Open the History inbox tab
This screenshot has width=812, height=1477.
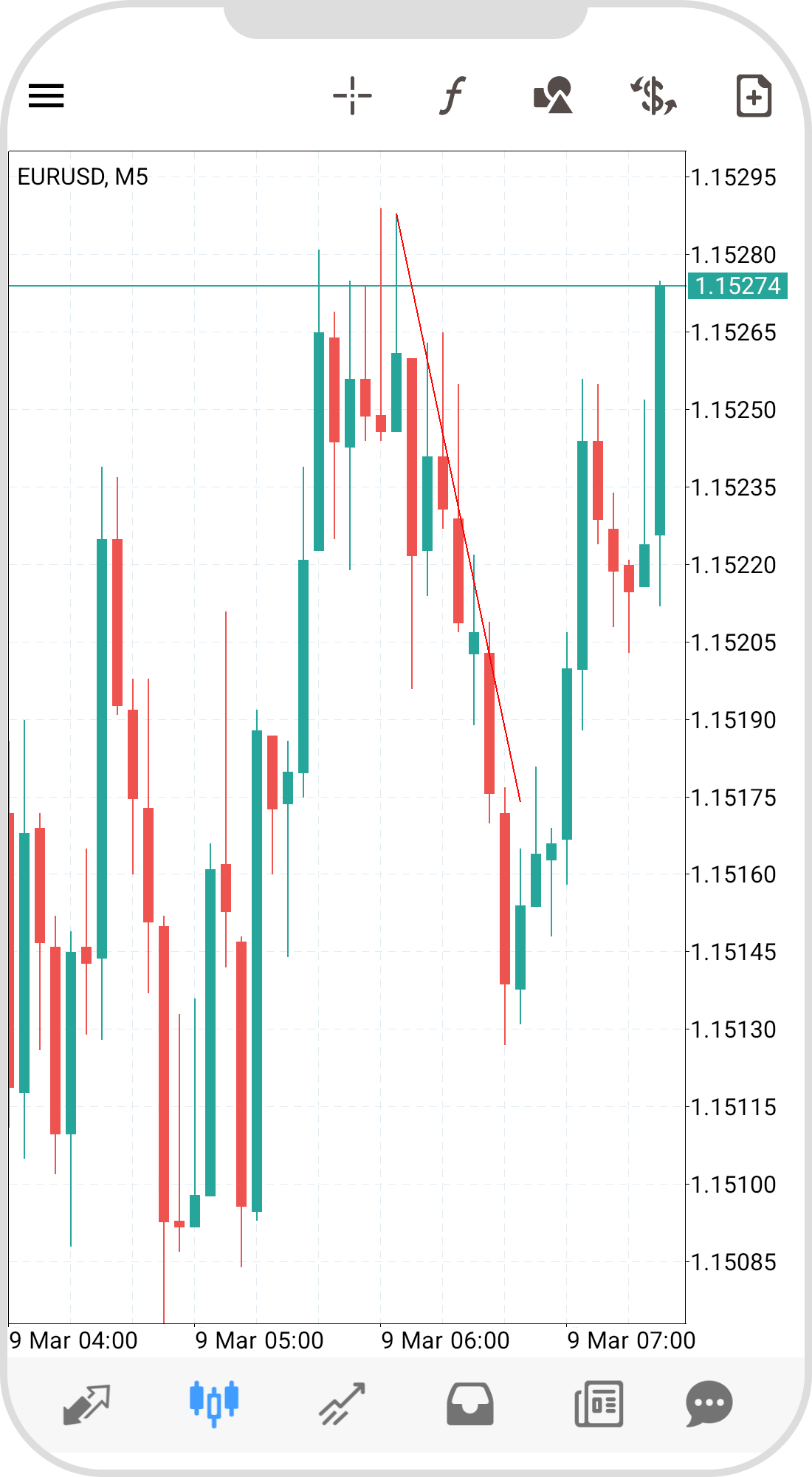(470, 1403)
